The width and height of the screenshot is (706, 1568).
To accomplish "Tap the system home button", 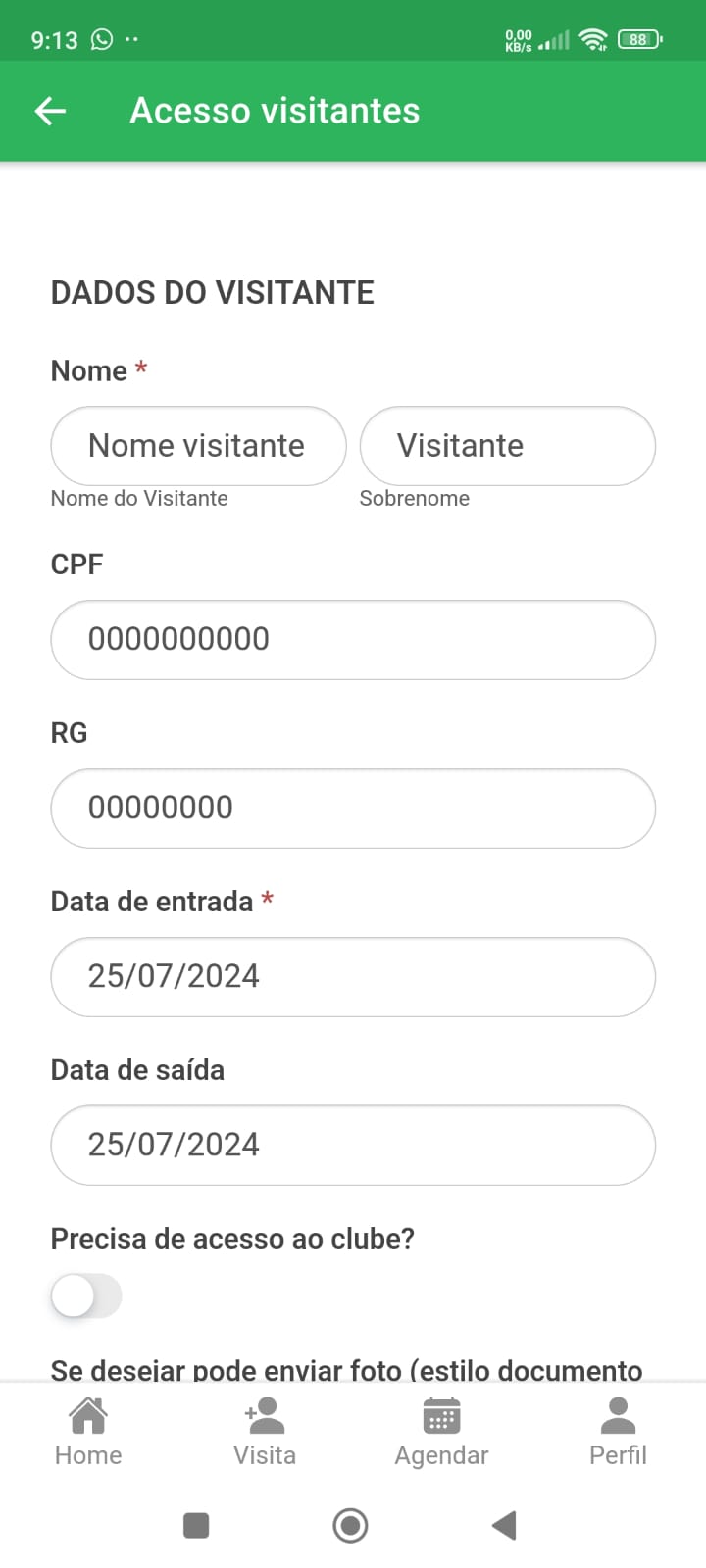I will click(x=350, y=1525).
